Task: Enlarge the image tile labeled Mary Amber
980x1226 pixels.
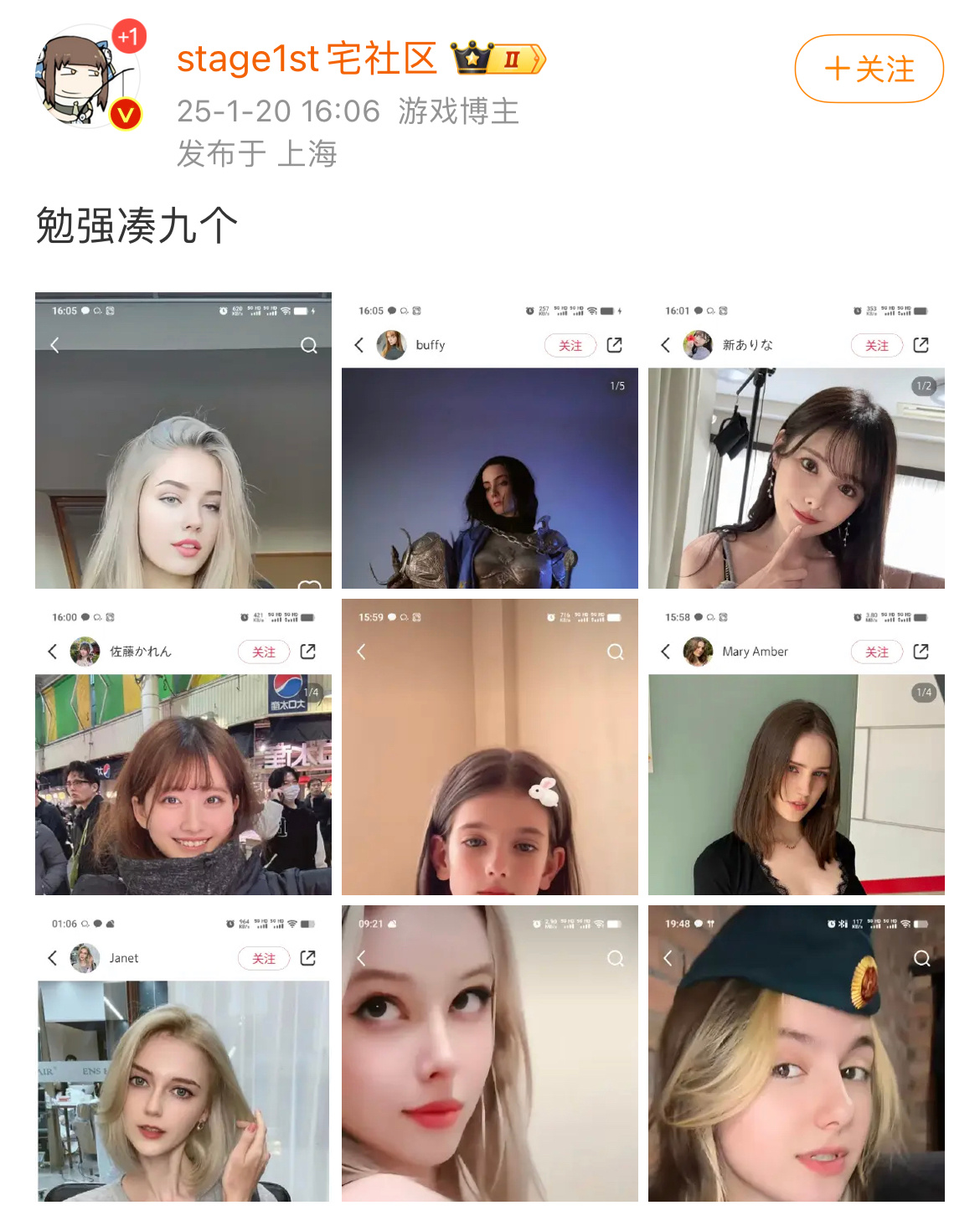Action: 796,747
